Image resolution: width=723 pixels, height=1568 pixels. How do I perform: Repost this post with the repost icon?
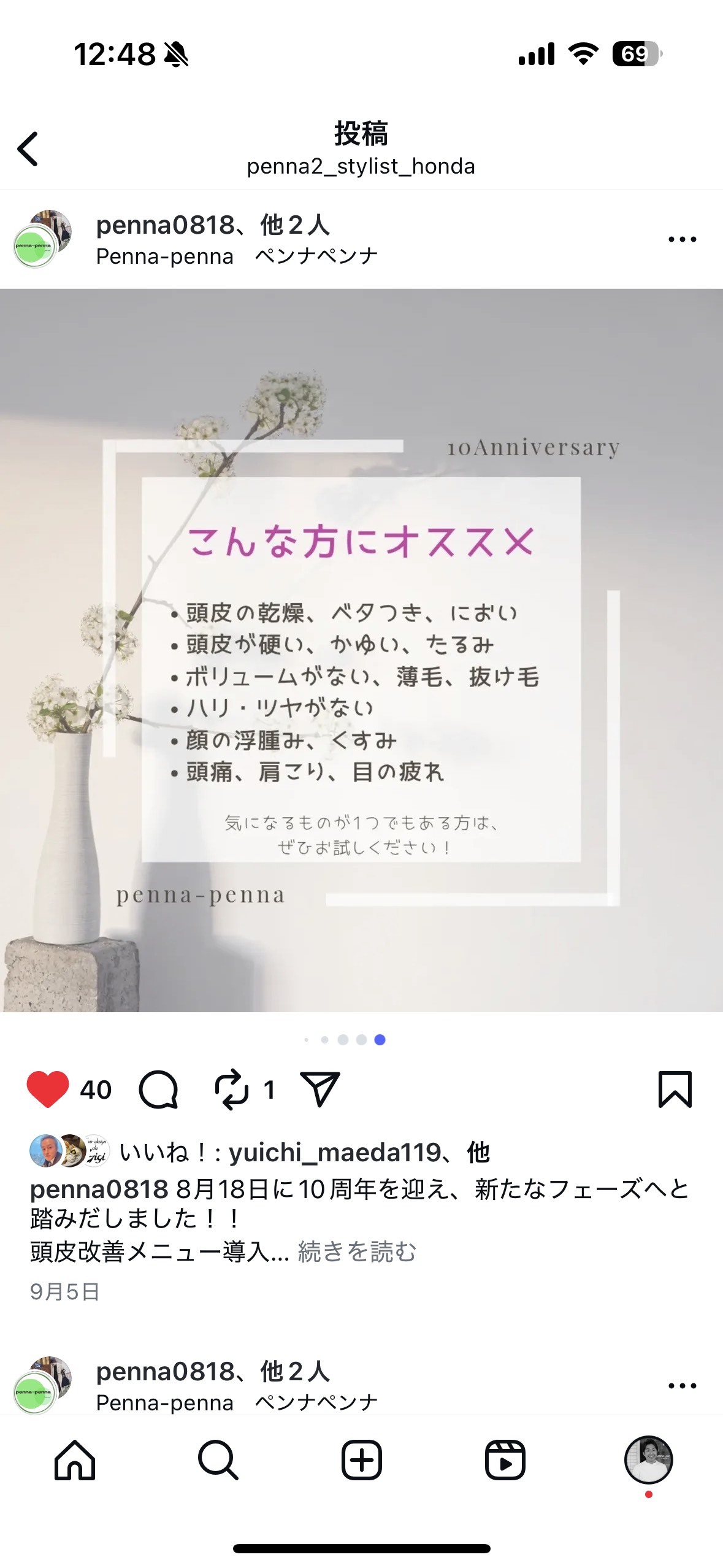pyautogui.click(x=232, y=1090)
